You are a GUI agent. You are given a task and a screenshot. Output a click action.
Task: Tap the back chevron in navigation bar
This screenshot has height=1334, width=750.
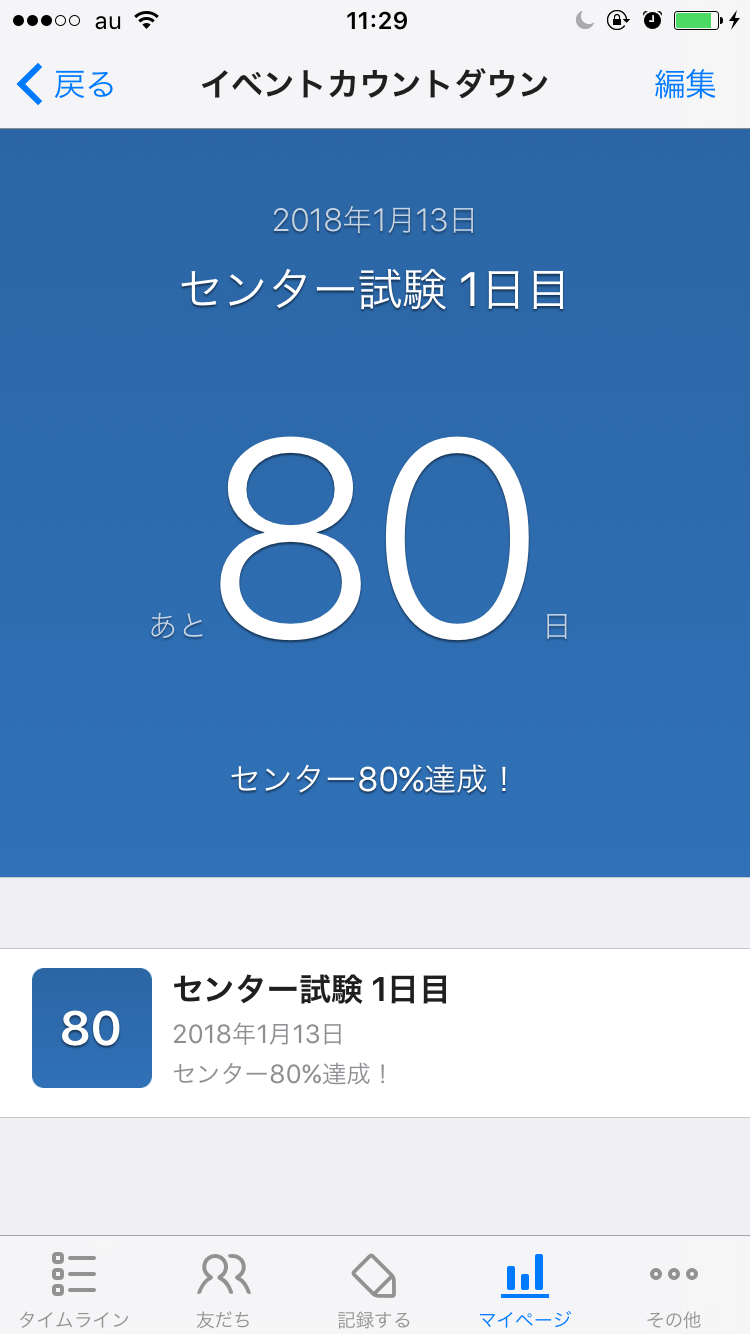(27, 85)
